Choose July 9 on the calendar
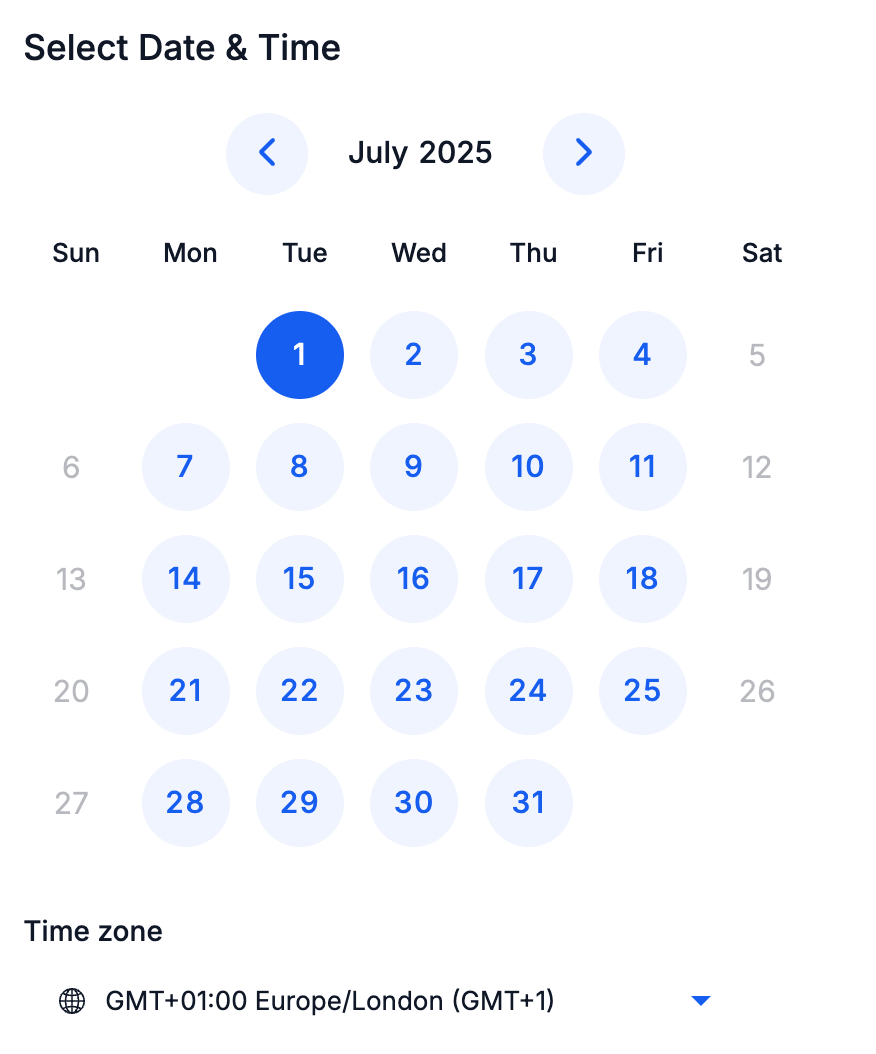The width and height of the screenshot is (876, 1054). tap(414, 467)
